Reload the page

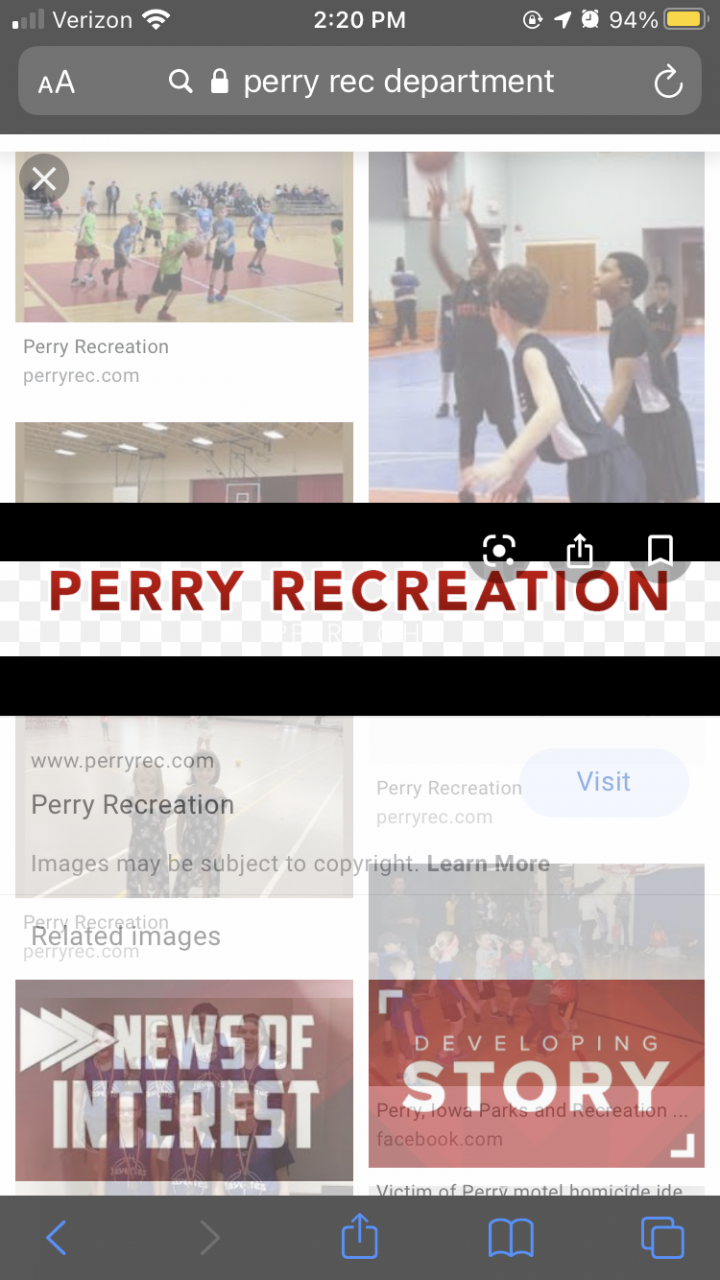(x=668, y=83)
